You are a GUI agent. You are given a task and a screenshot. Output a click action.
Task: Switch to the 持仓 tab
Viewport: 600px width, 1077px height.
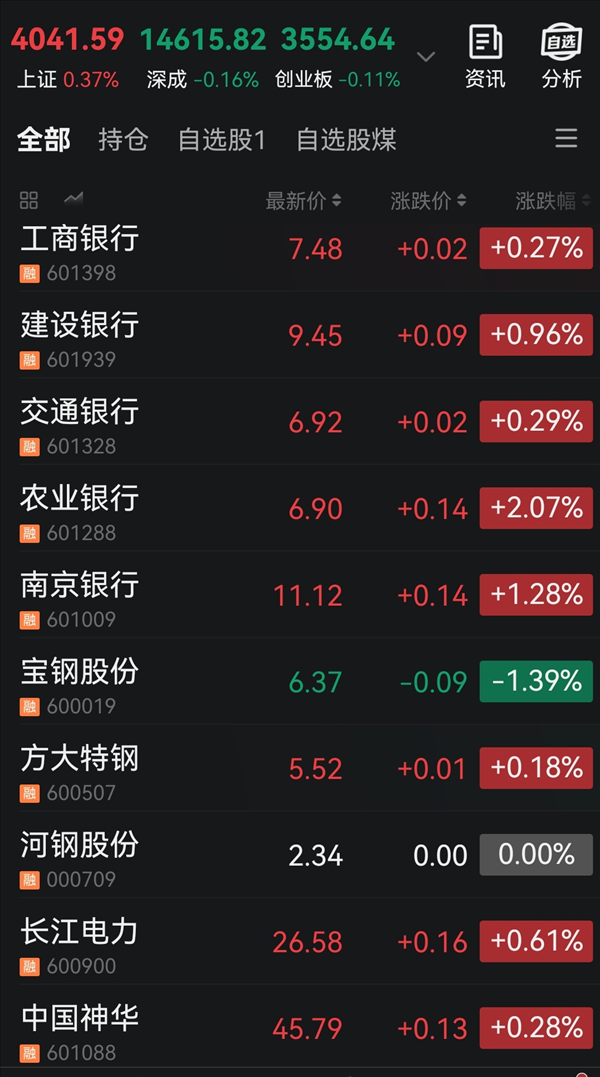click(123, 139)
